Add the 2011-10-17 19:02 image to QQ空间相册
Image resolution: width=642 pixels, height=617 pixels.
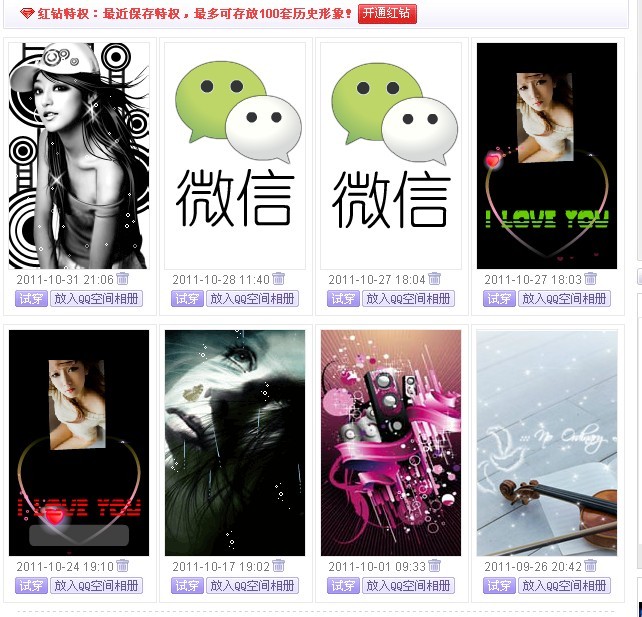pyautogui.click(x=253, y=585)
